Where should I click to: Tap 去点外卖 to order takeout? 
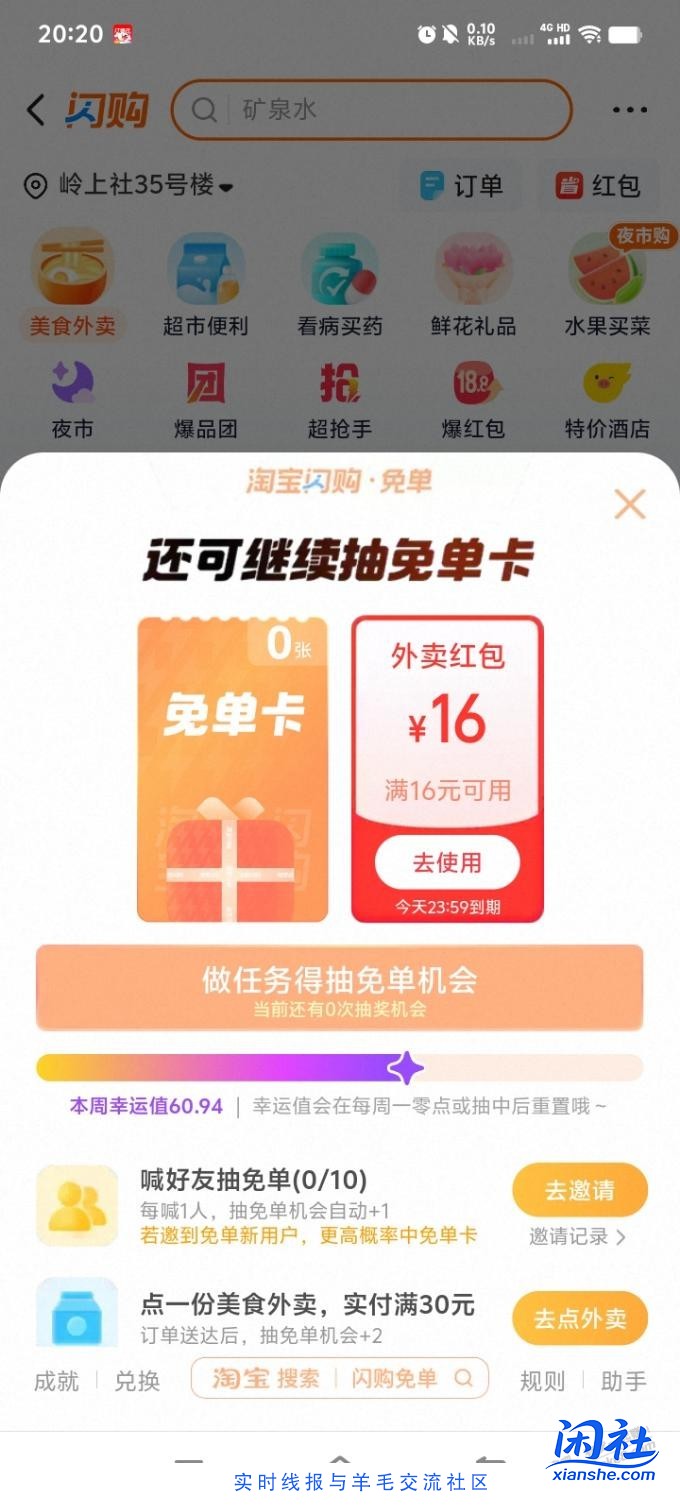click(579, 1318)
